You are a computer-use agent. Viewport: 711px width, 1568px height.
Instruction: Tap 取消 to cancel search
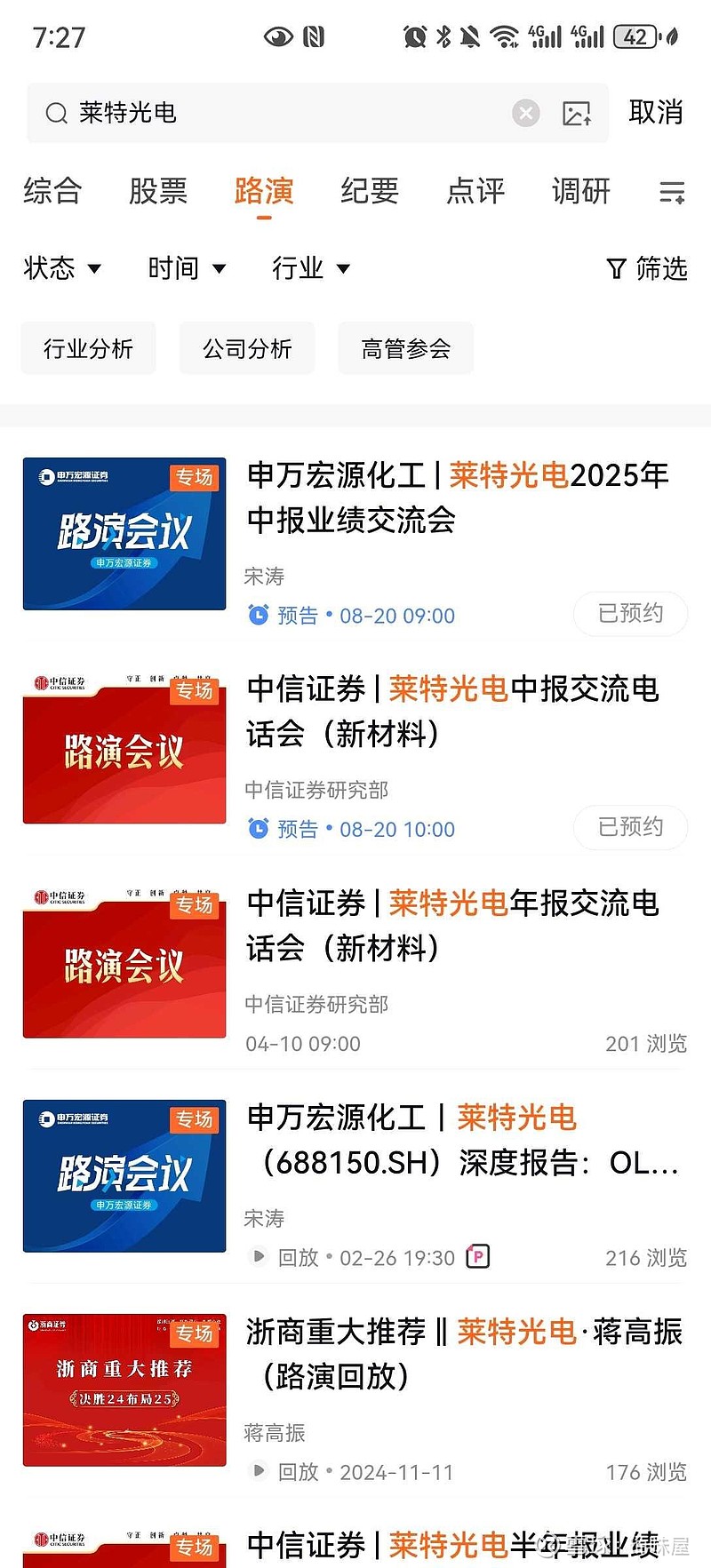pos(656,112)
